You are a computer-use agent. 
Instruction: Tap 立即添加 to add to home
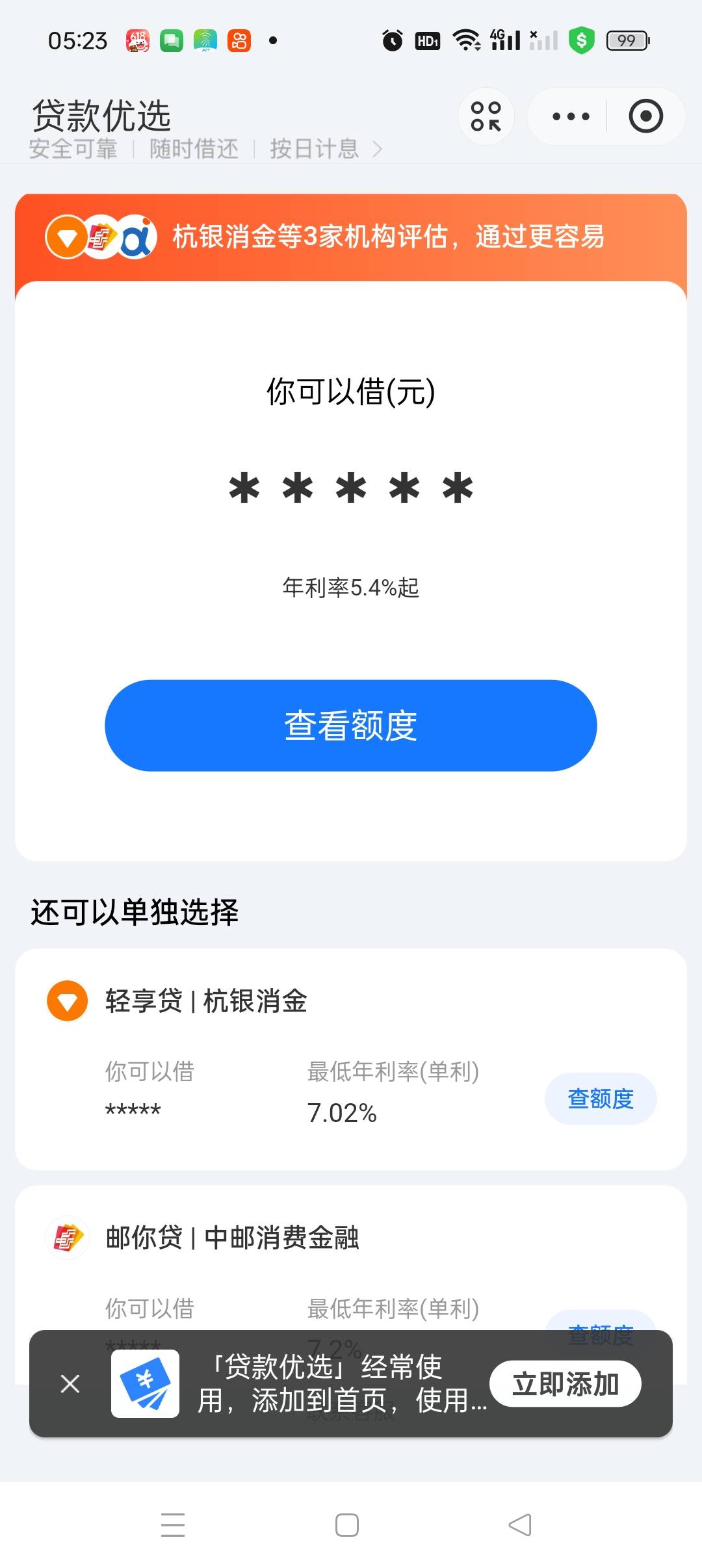565,1383
